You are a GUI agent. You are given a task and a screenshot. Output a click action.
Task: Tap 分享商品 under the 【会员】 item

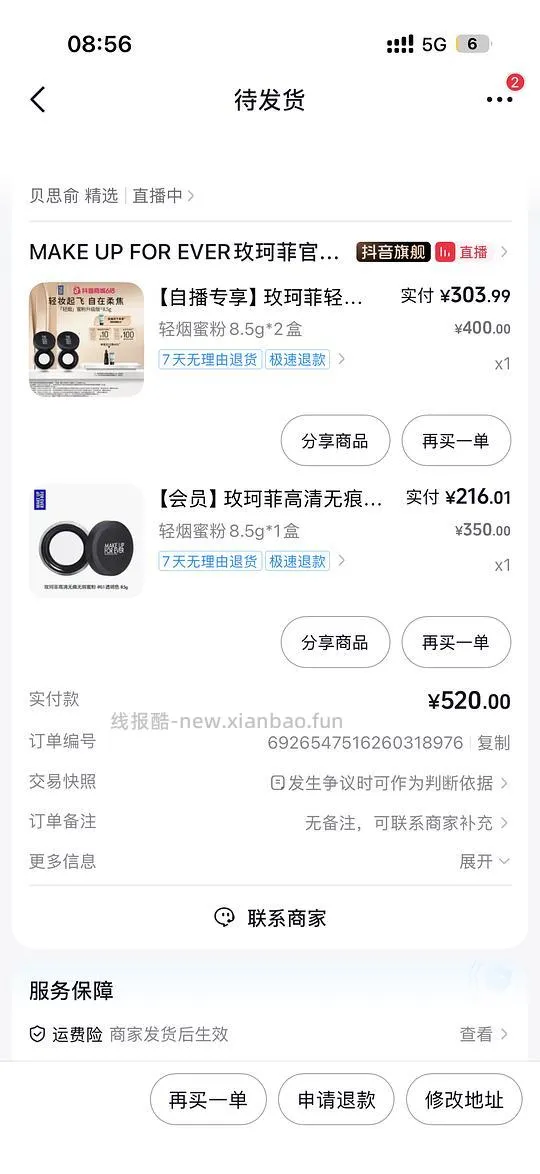coord(336,642)
